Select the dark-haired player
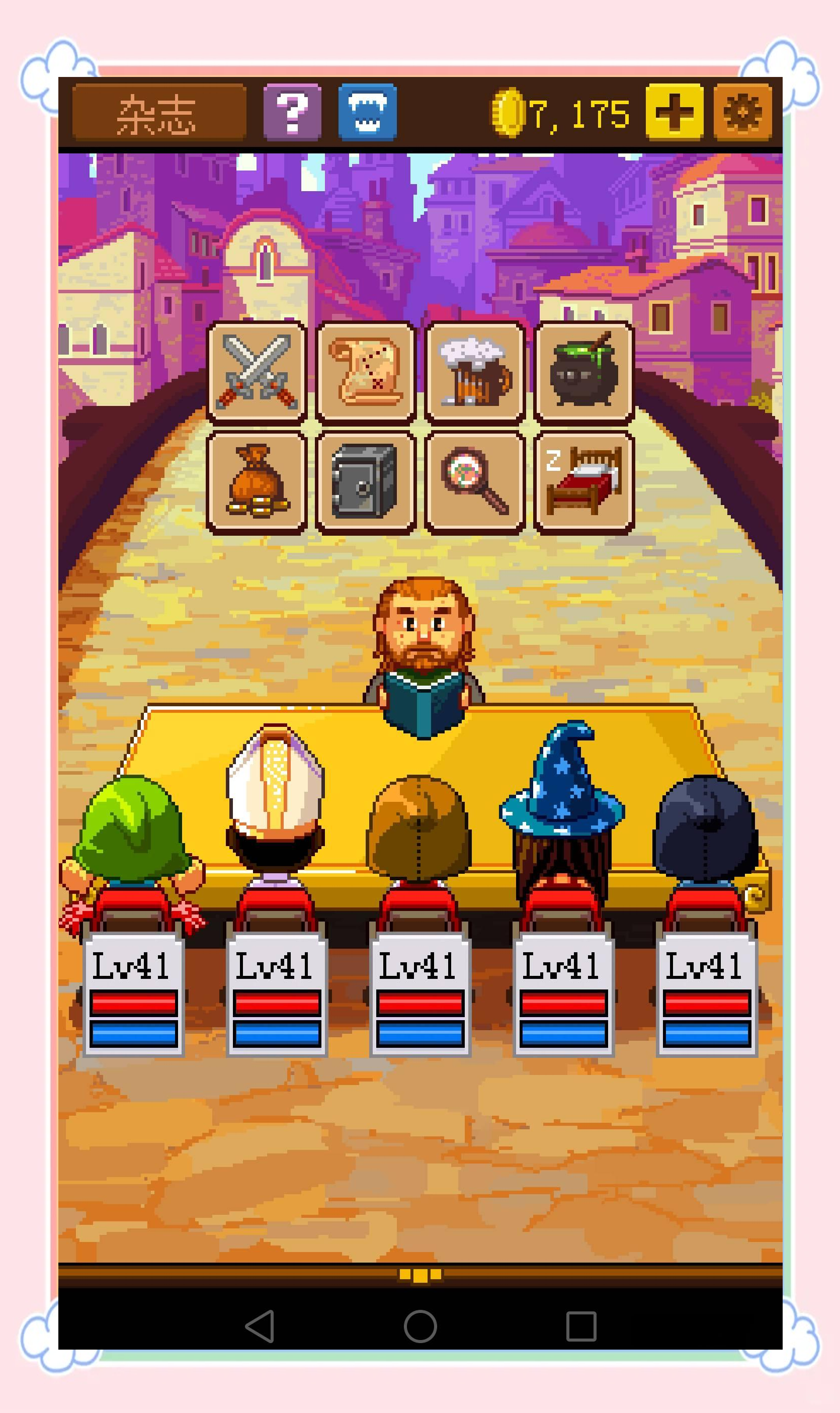 pyautogui.click(x=705, y=832)
